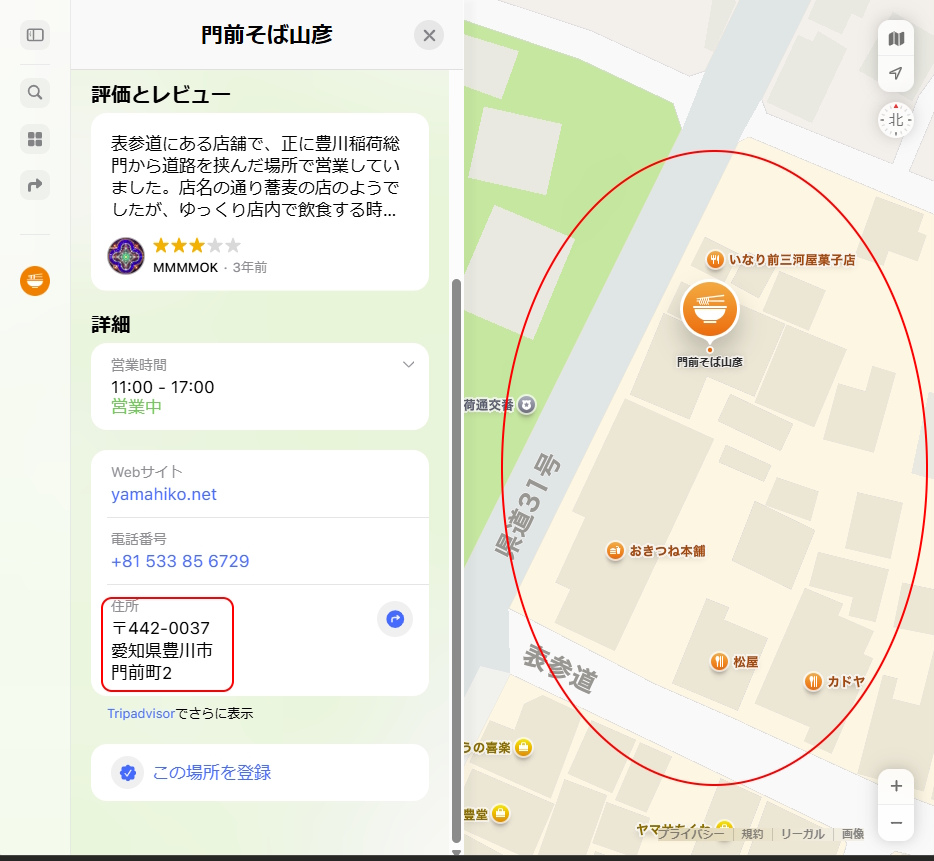
Task: Call +81 533 85 6729
Action: (x=180, y=561)
